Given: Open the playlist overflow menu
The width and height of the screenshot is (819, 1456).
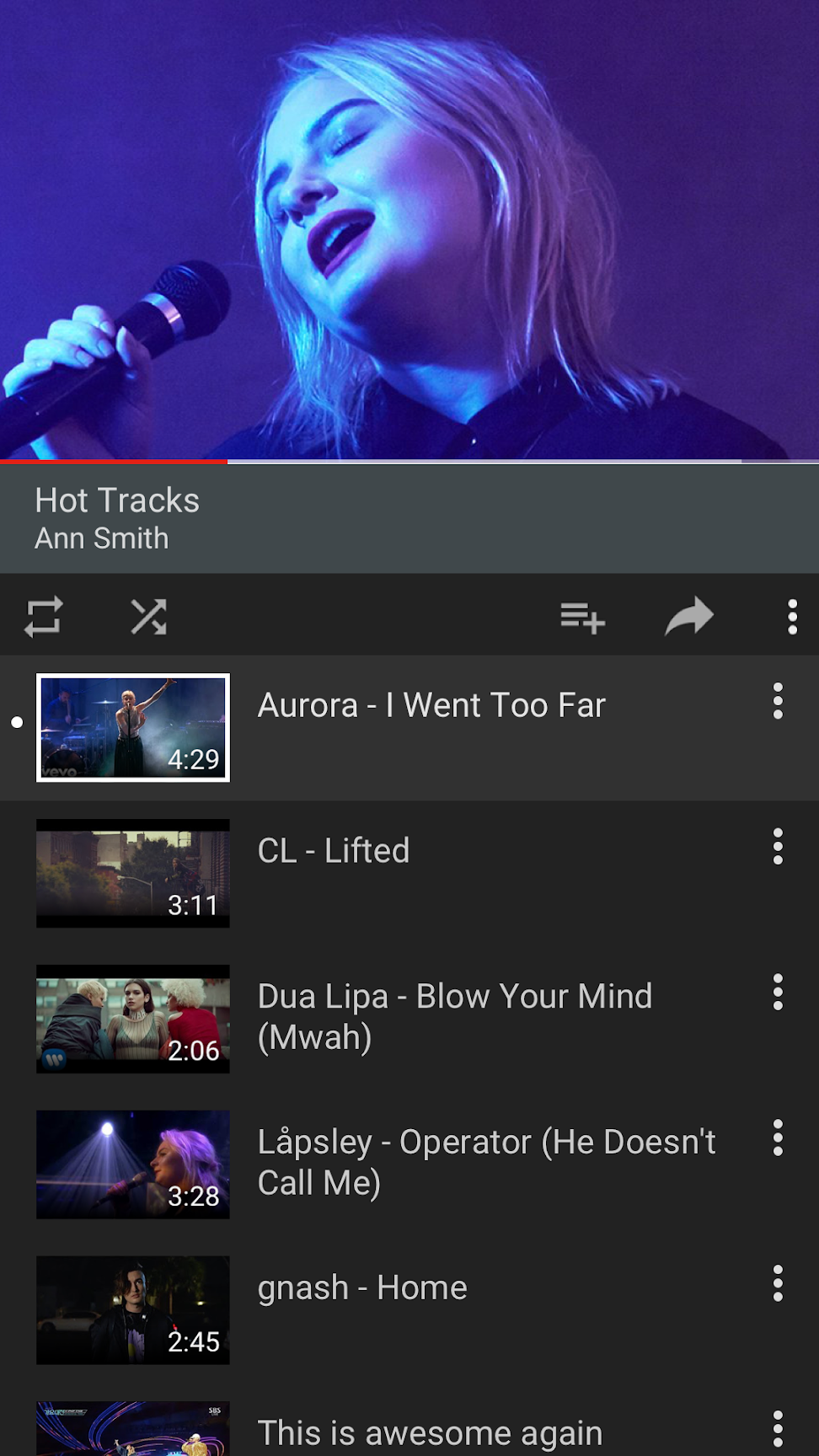Looking at the screenshot, I should 792,617.
